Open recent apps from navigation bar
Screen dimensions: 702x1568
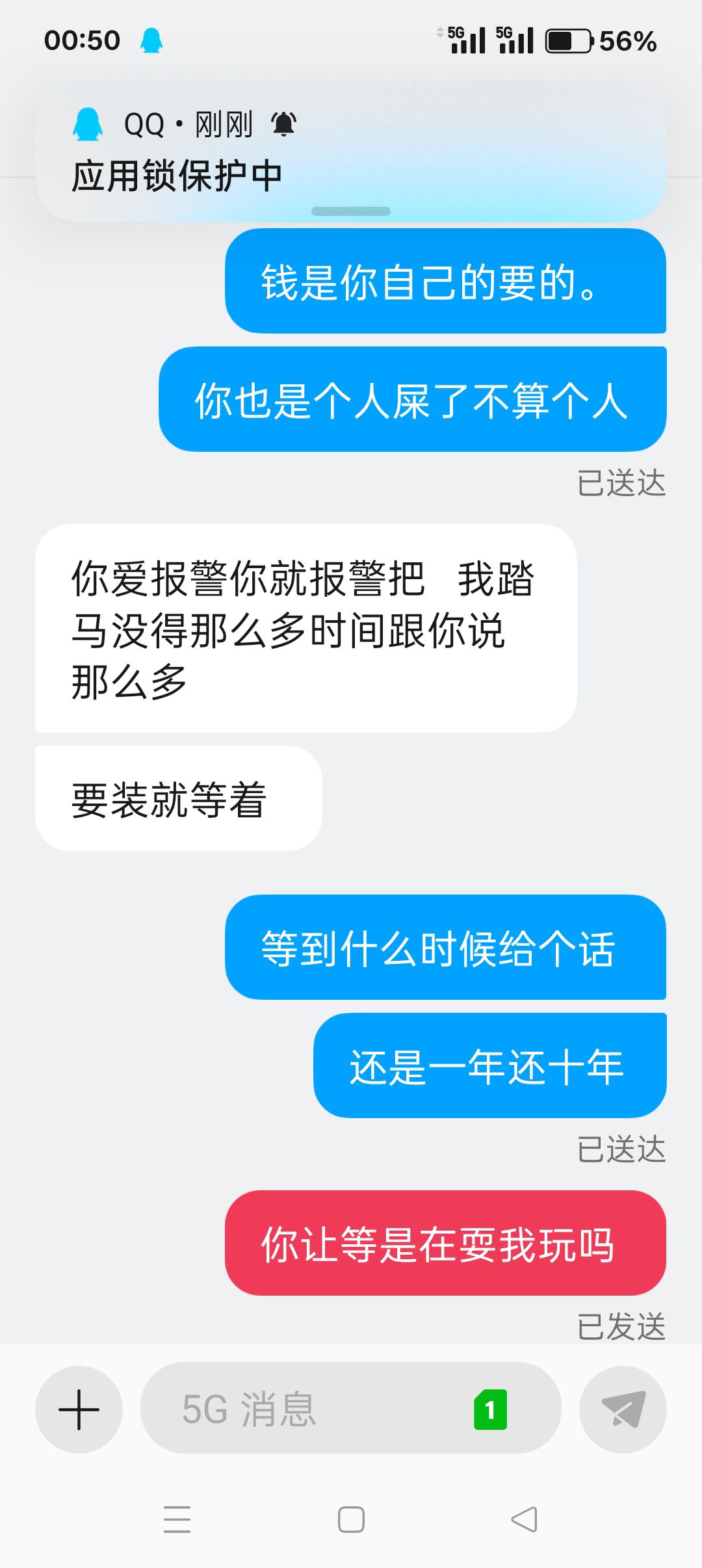pos(177,1520)
